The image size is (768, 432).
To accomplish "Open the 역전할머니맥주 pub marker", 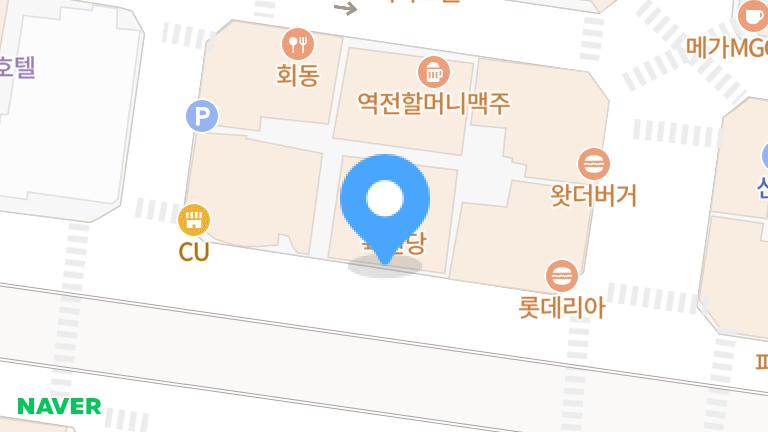I will (433, 72).
